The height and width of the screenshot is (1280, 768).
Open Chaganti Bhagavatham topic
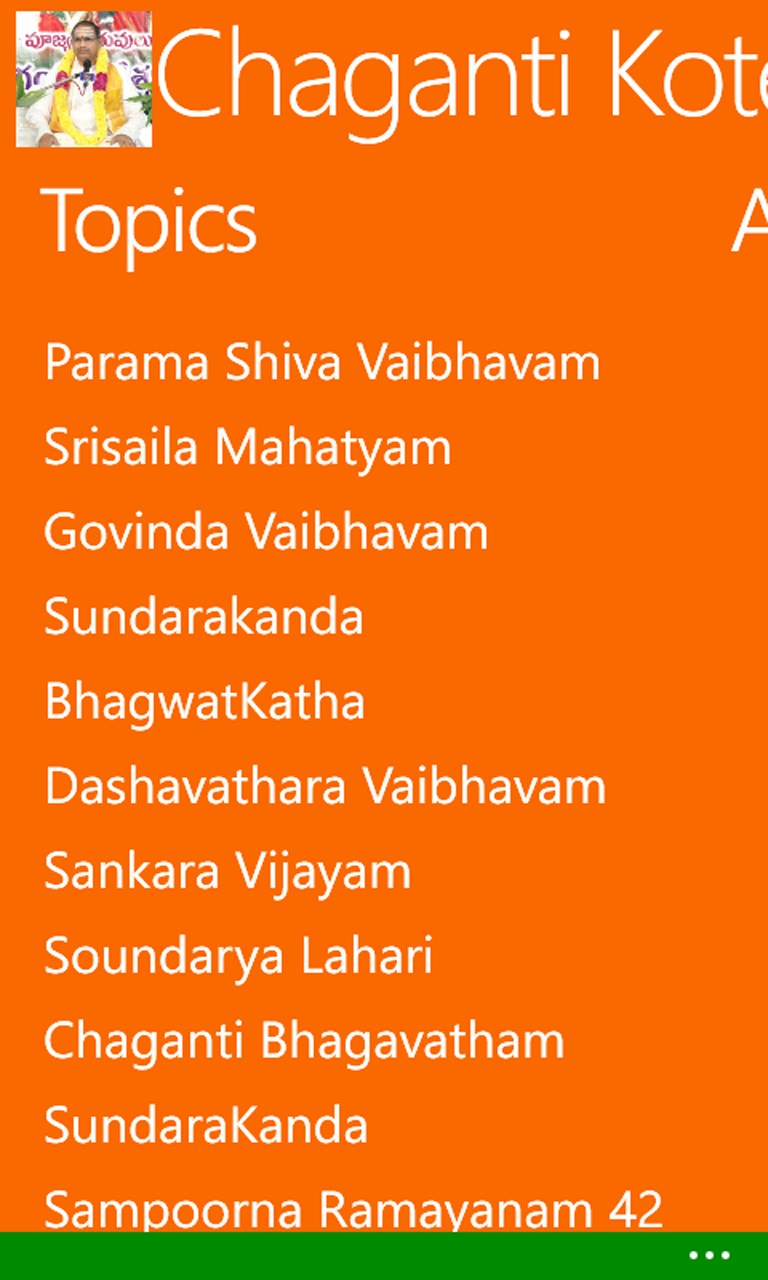[x=304, y=1042]
